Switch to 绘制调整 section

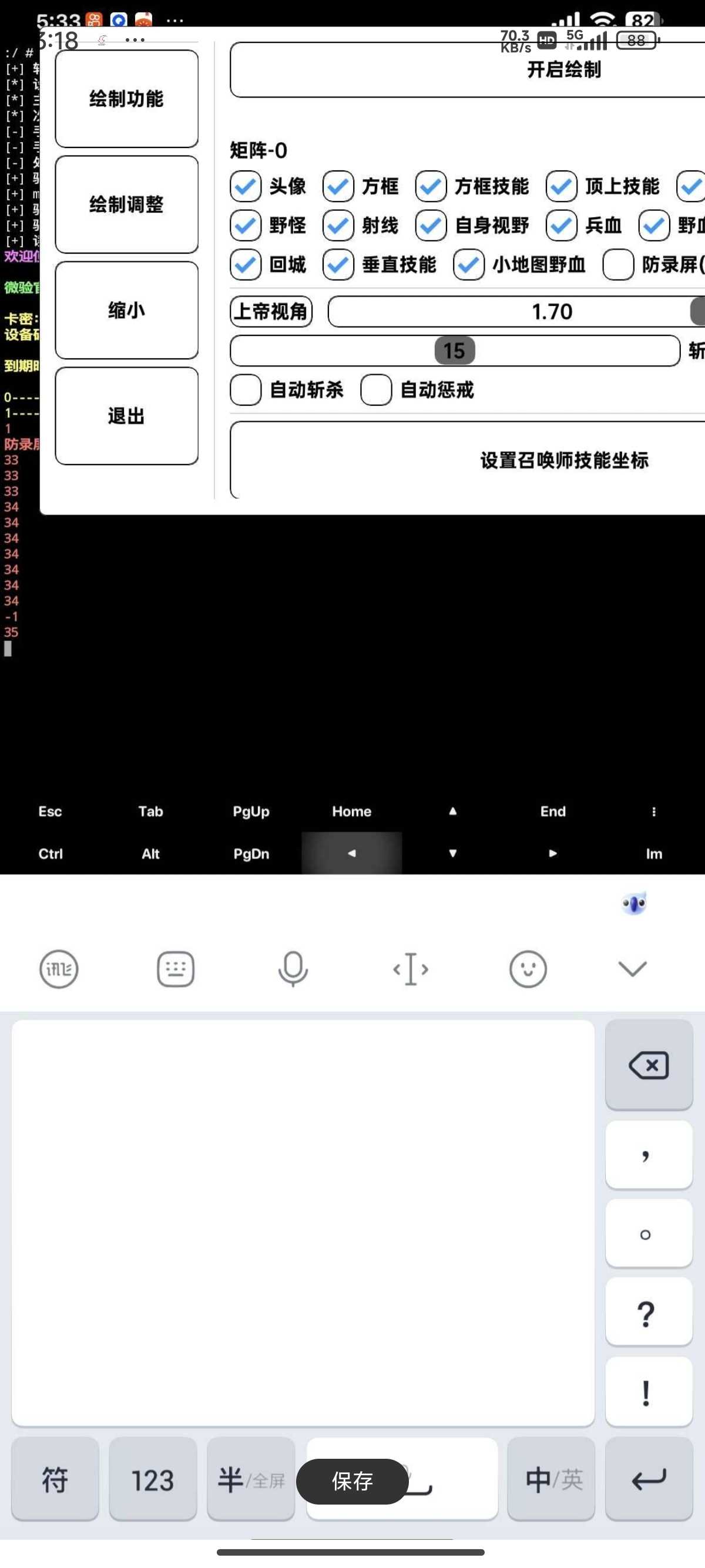(127, 204)
